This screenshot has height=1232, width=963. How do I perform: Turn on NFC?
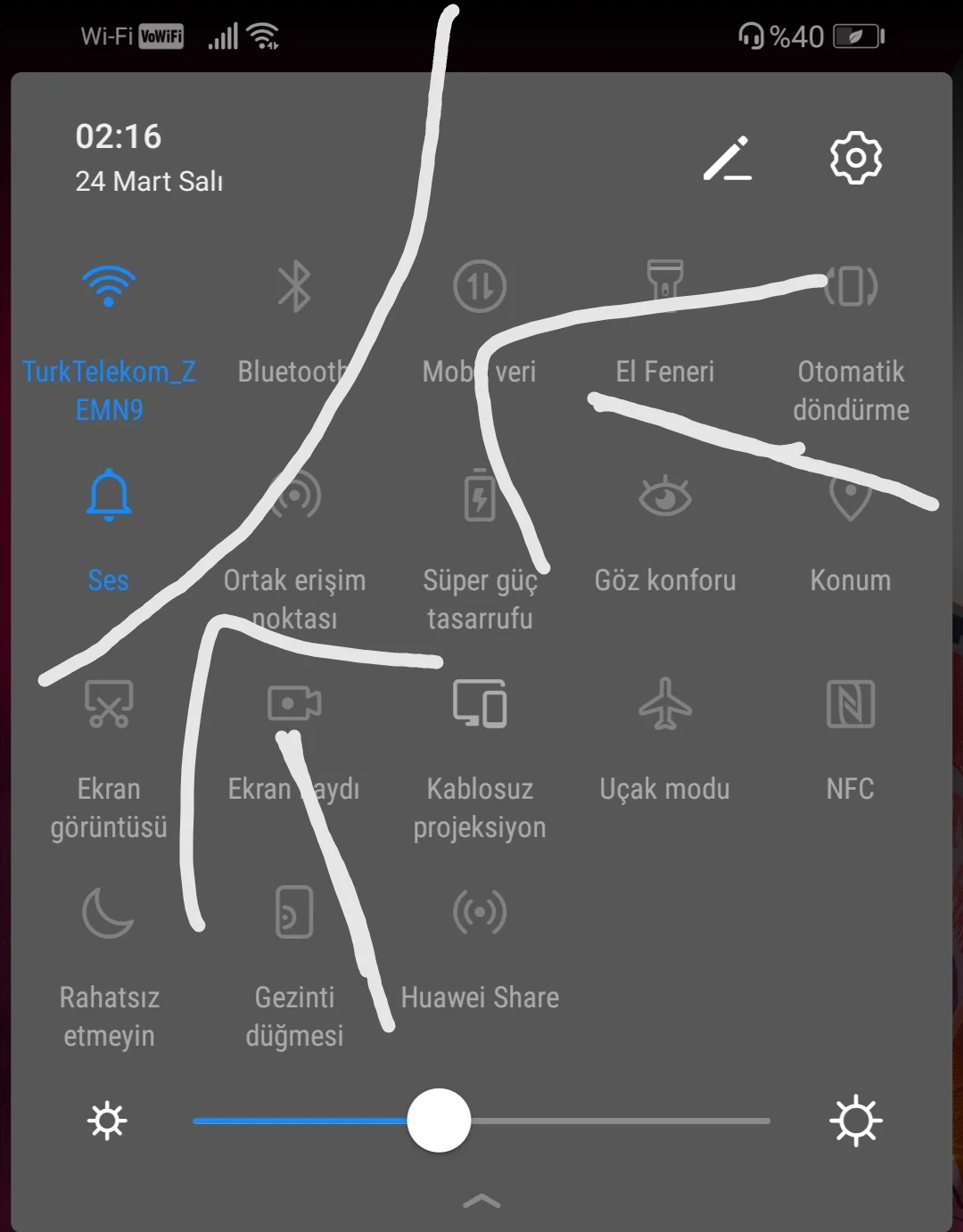point(851,704)
